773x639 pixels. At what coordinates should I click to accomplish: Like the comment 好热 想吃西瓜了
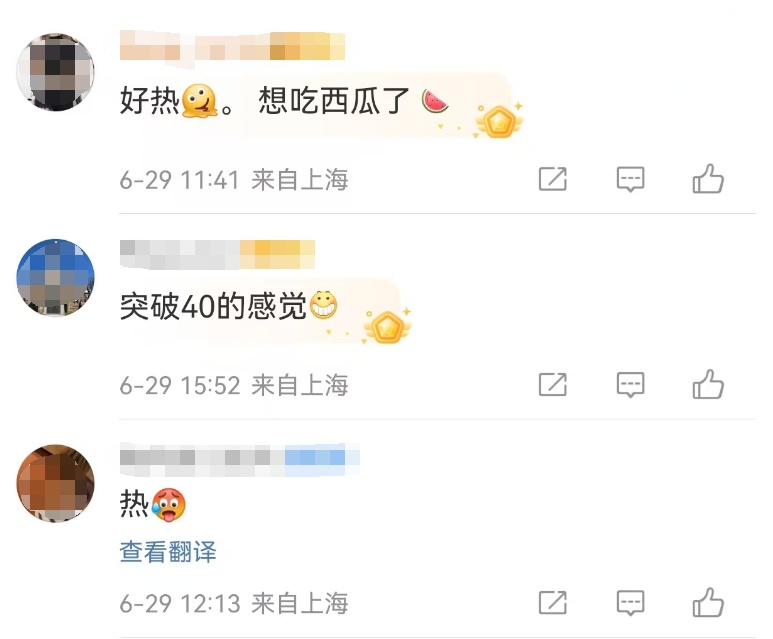(708, 180)
